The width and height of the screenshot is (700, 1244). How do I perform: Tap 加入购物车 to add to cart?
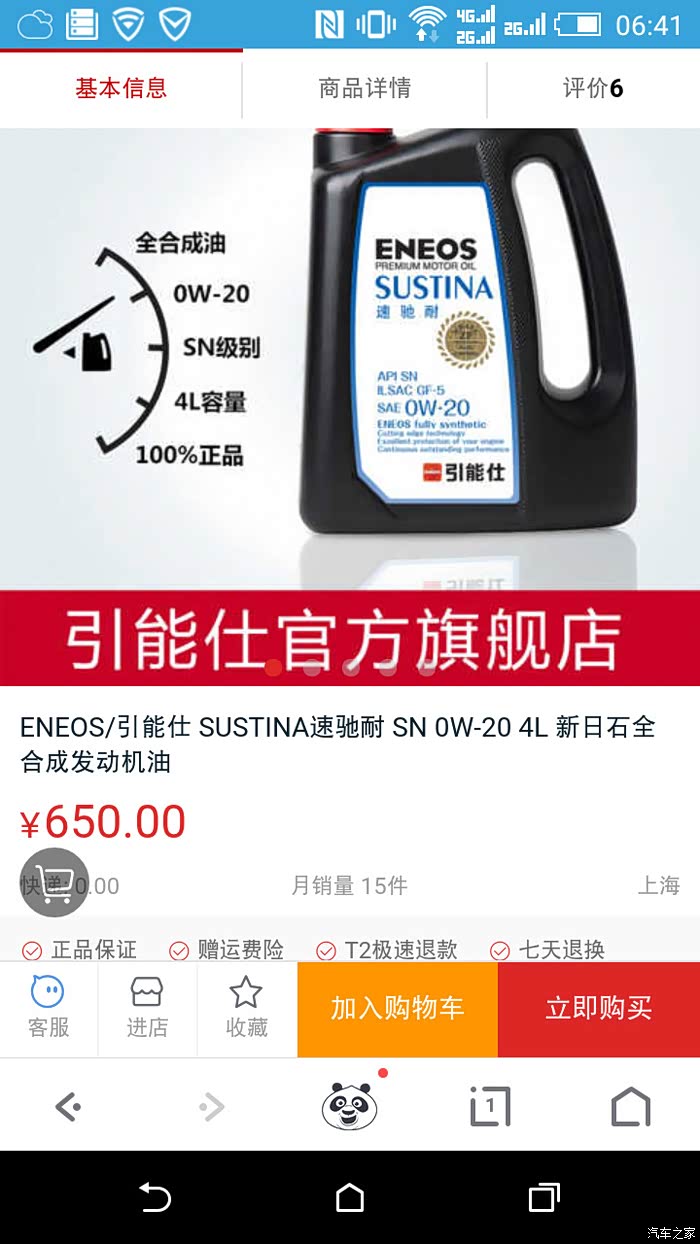click(x=397, y=1008)
